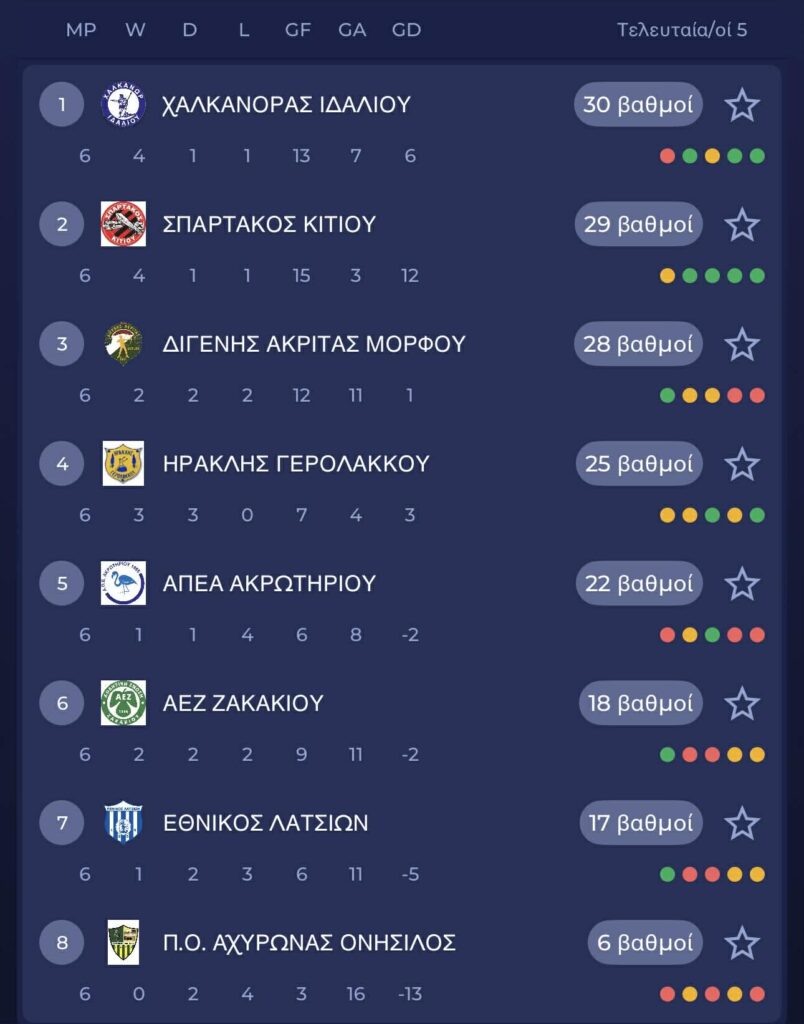This screenshot has height=1024, width=804.
Task: View ΔΙΓΕΝΗΣ ΑΚΡΙΤΑΣ ΜΟΡΦΟΥ team details
Action: [314, 344]
